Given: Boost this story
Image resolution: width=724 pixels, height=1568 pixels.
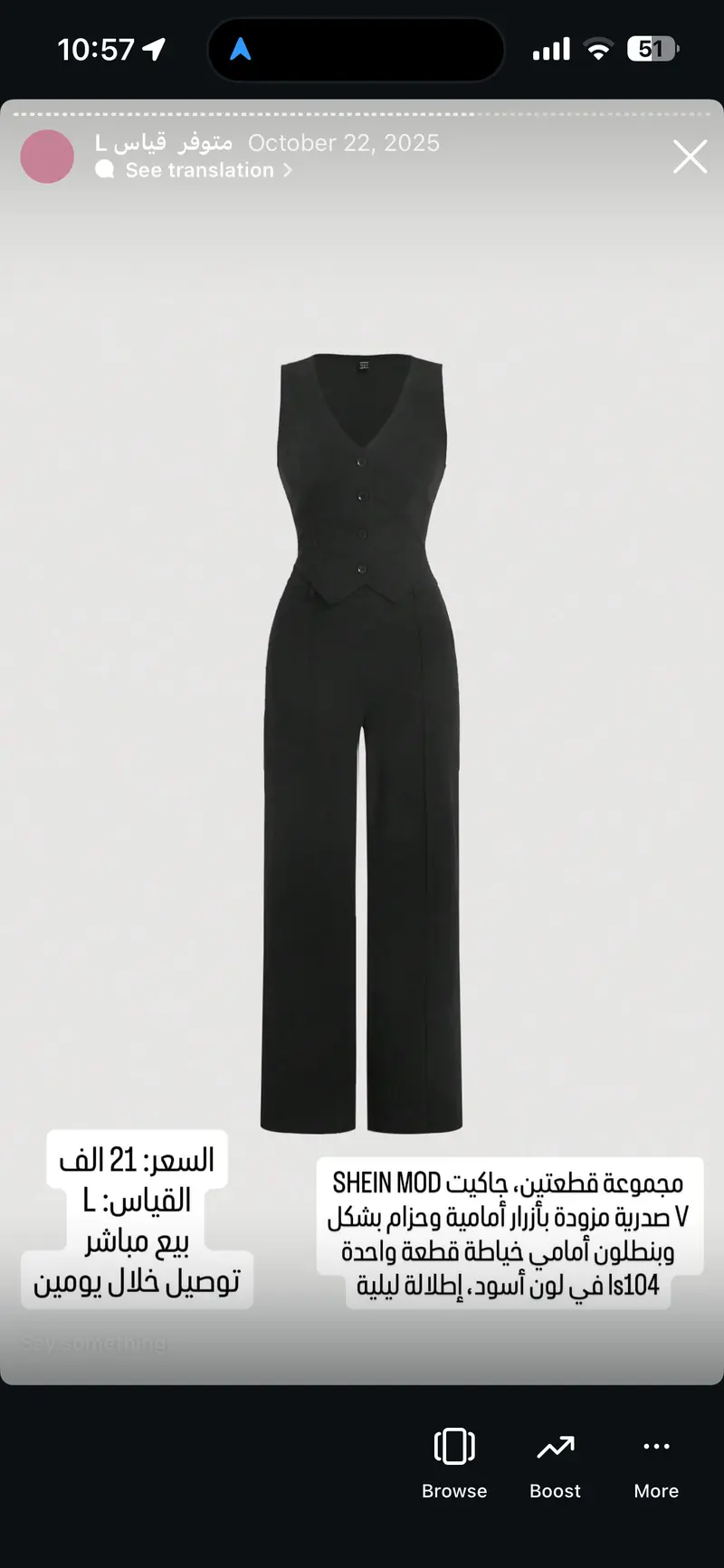Looking at the screenshot, I should point(555,1462).
